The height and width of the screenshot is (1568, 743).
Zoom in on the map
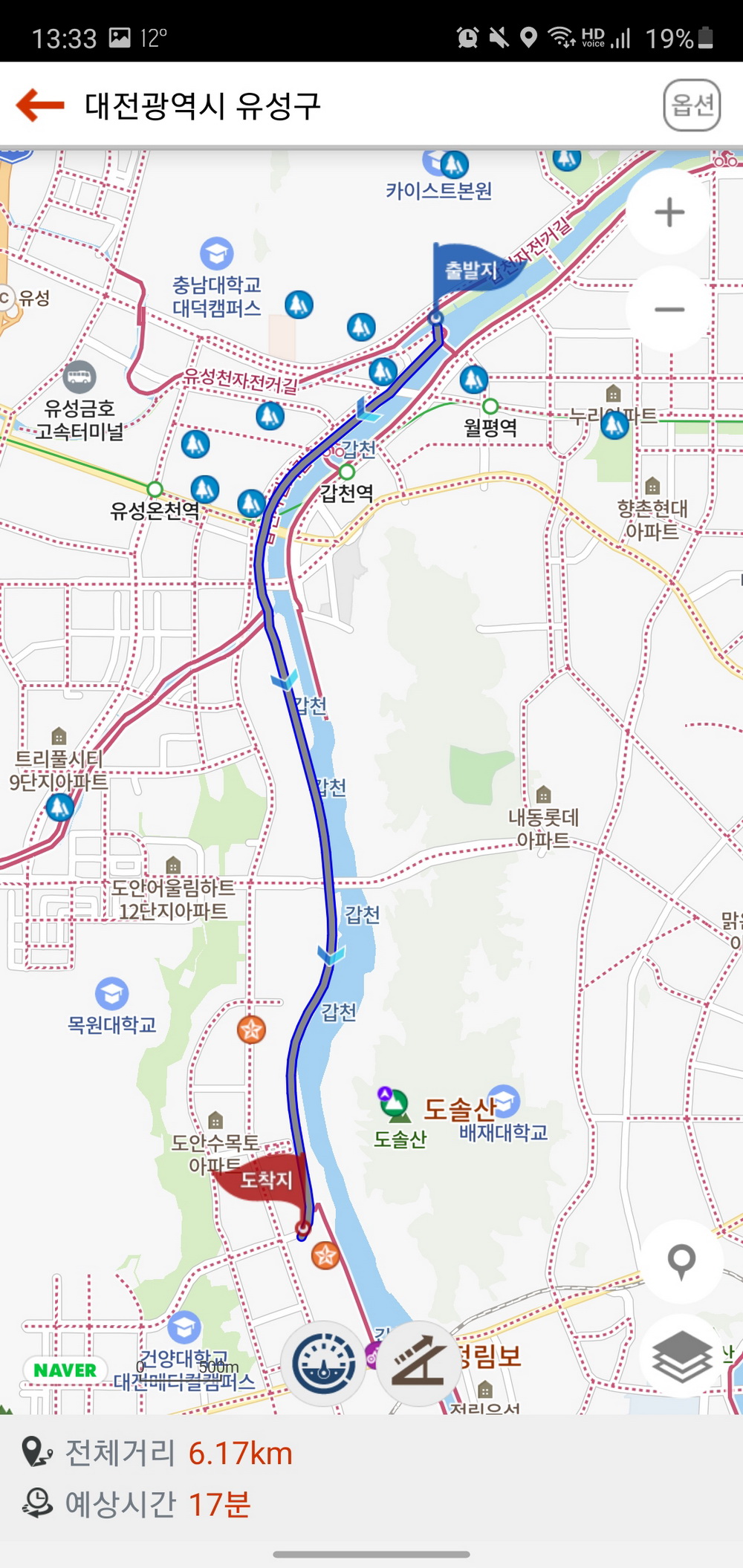coord(669,212)
